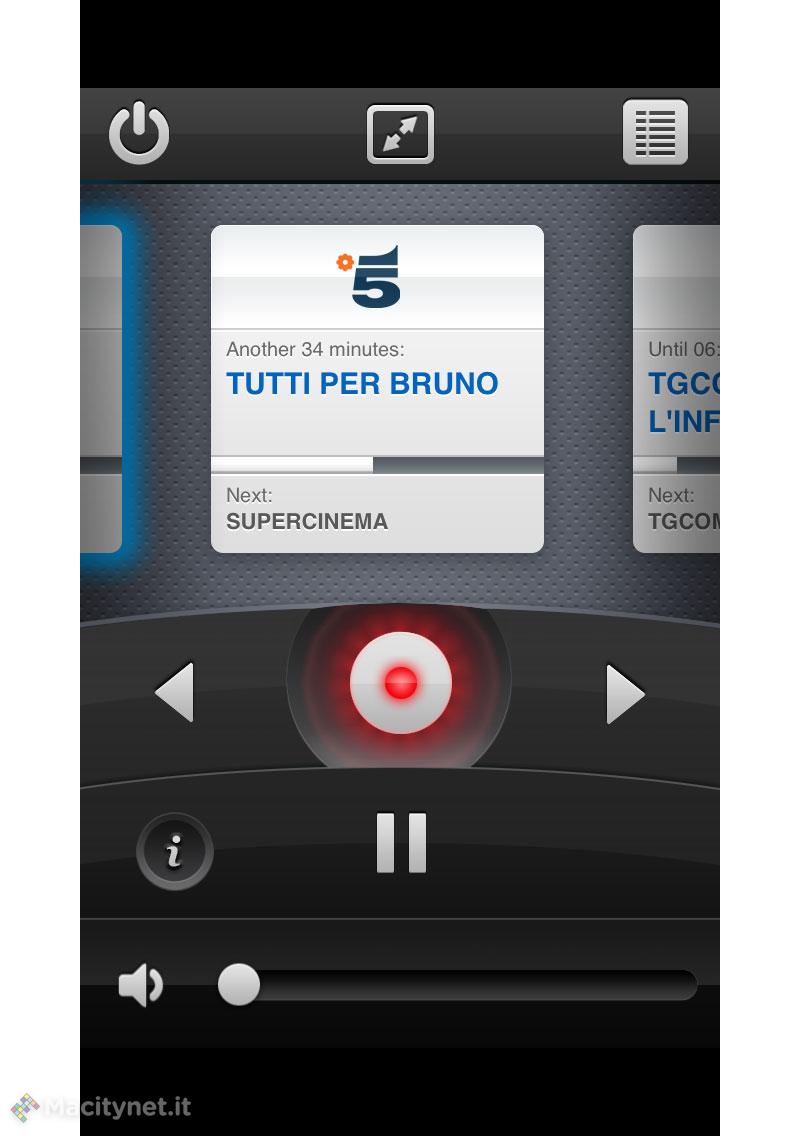This screenshot has width=800, height=1136.
Task: Pause the current program
Action: pos(401,842)
